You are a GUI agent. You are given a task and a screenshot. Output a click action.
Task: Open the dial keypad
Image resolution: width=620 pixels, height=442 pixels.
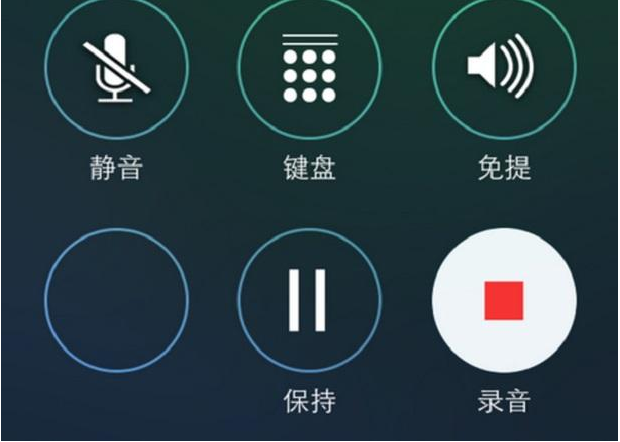pyautogui.click(x=309, y=67)
